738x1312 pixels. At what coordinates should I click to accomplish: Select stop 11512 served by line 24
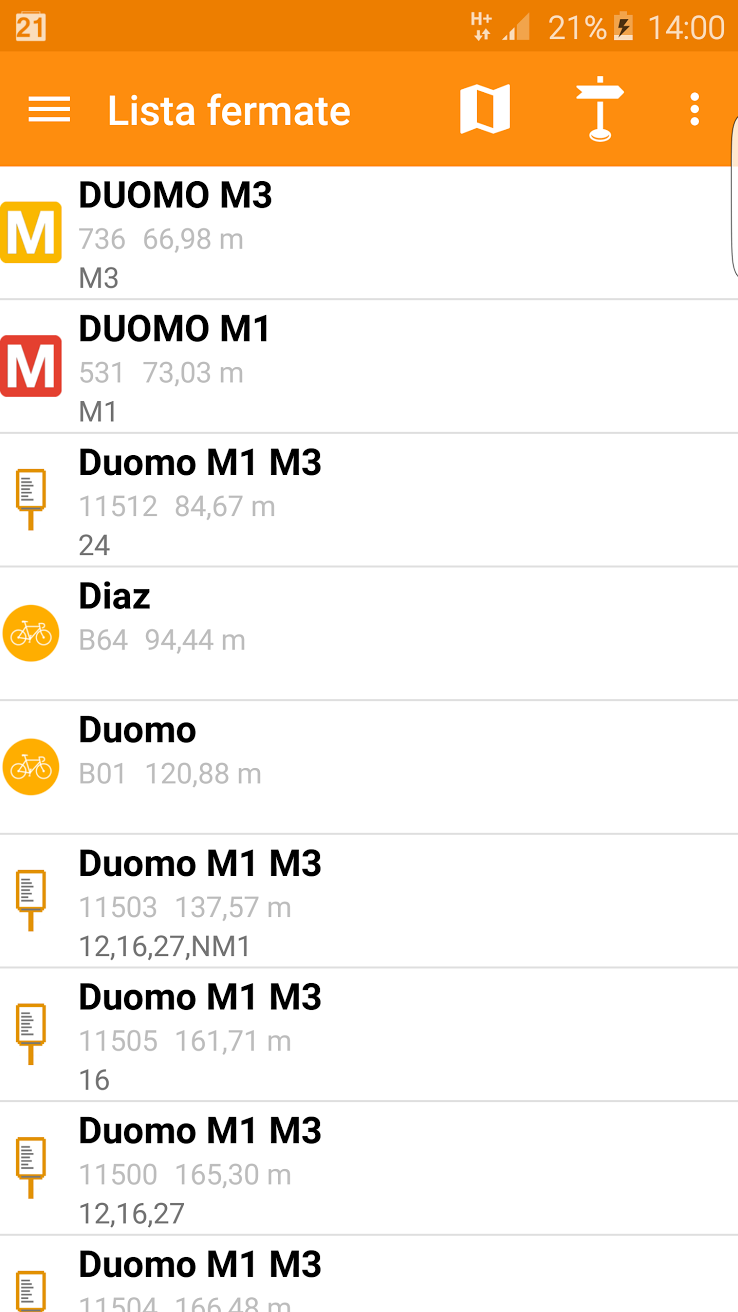point(369,501)
